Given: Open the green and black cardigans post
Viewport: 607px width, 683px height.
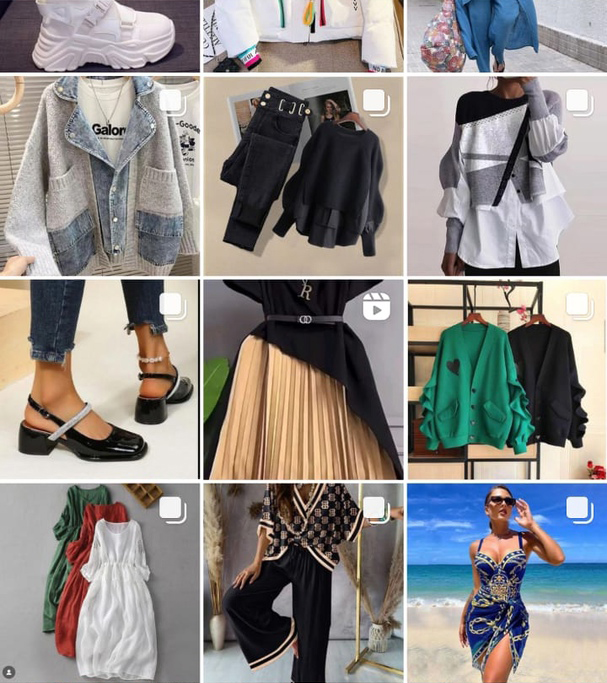Looking at the screenshot, I should coord(506,380).
